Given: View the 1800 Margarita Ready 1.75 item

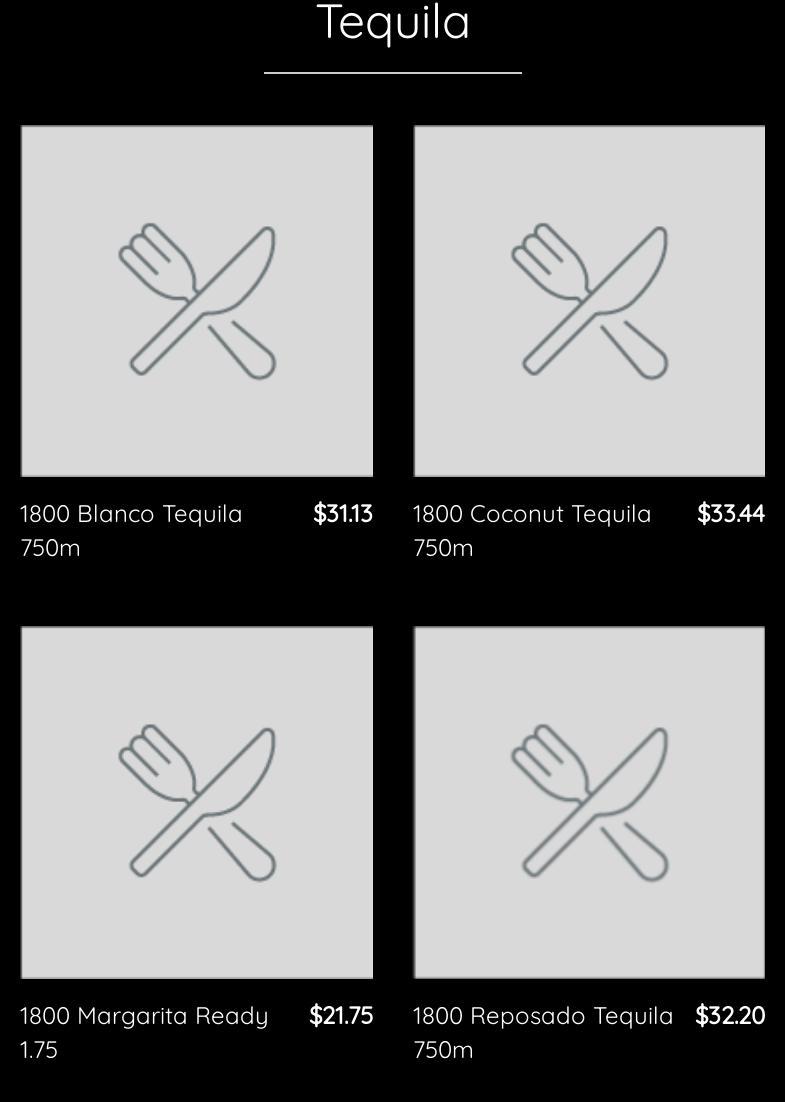Looking at the screenshot, I should (x=197, y=802).
